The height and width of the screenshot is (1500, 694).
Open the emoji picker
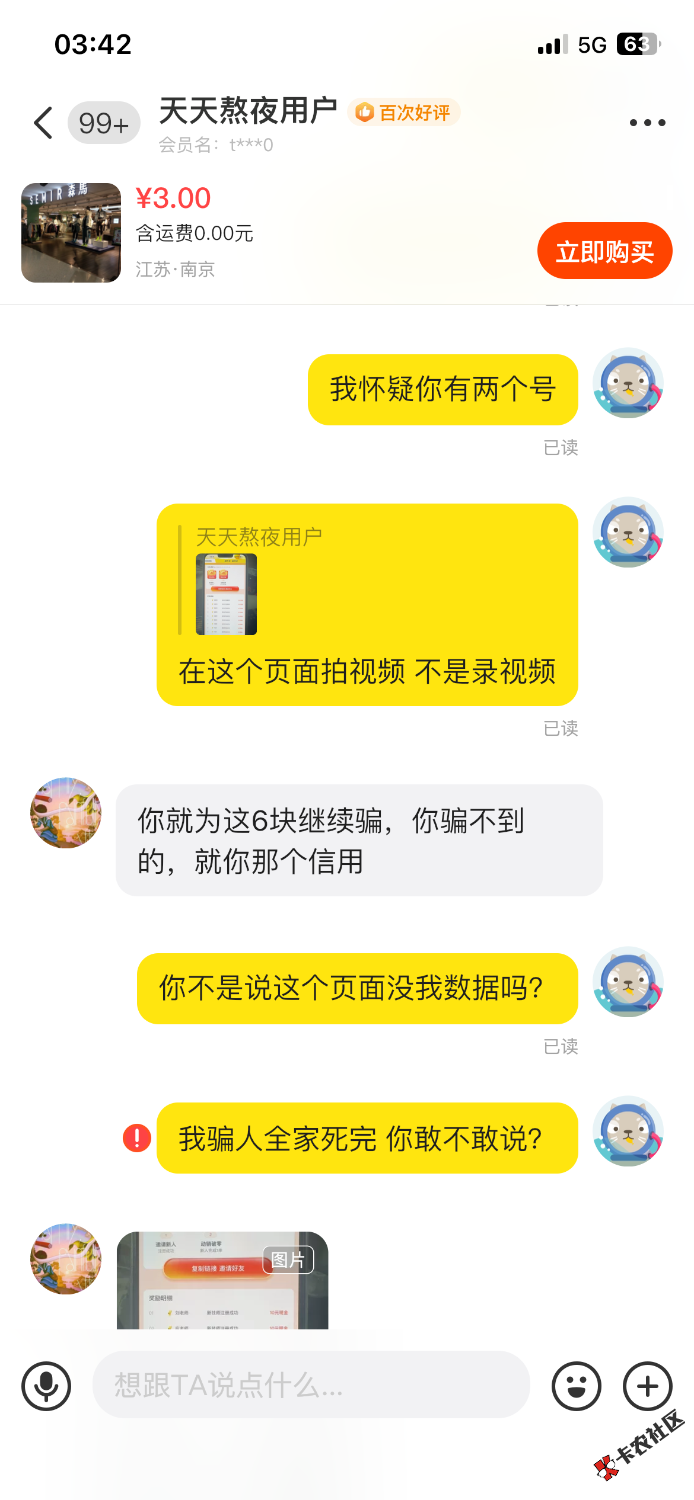coord(577,1386)
